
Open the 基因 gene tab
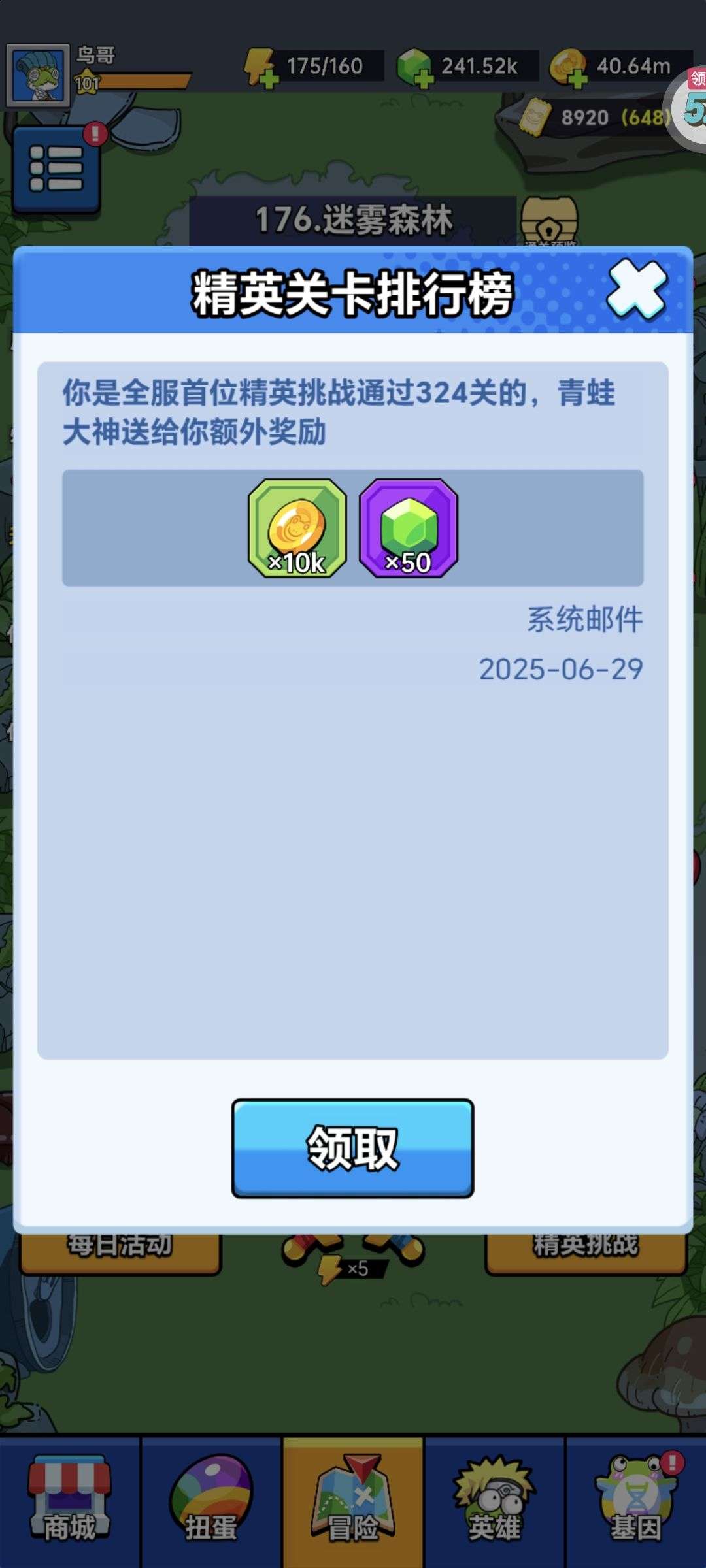click(x=636, y=1501)
